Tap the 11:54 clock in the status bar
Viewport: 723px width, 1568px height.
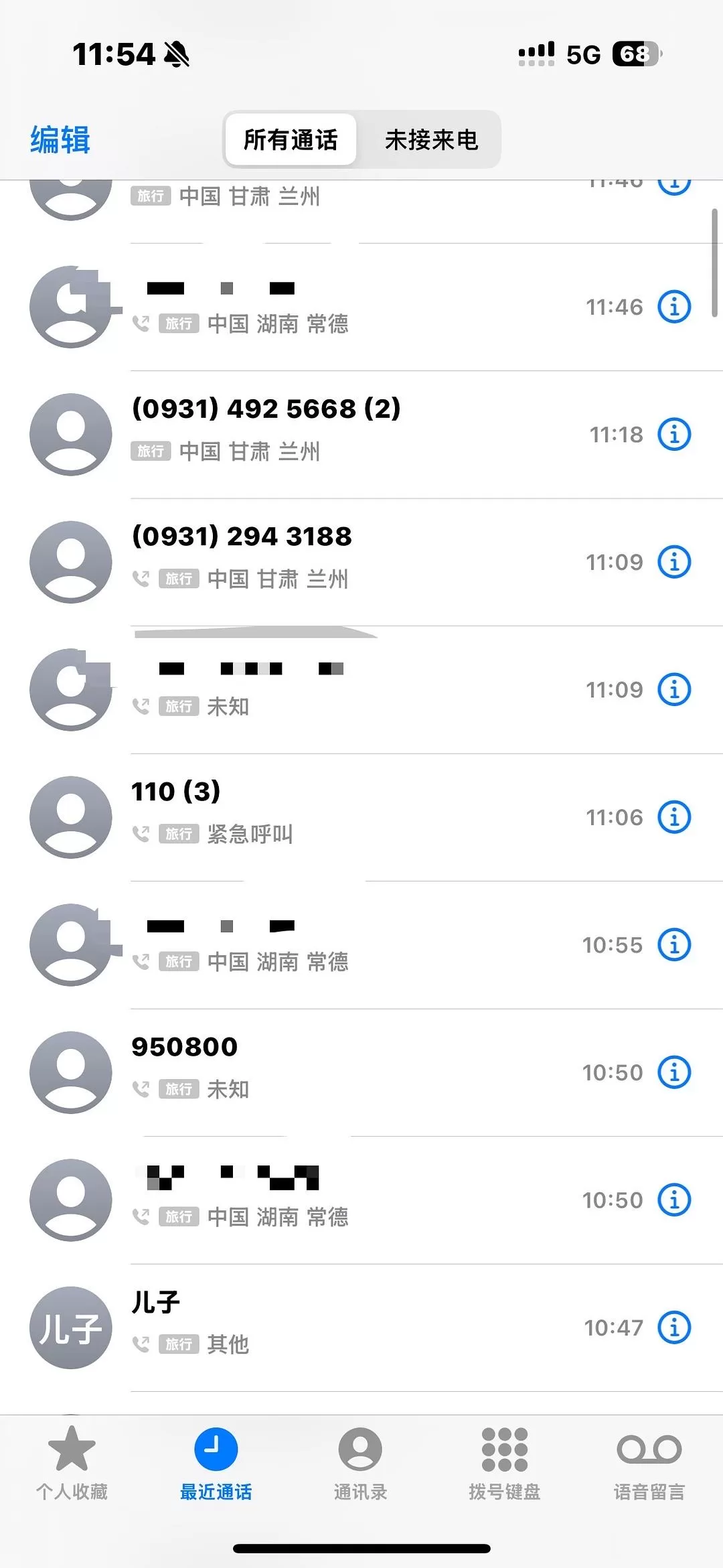pyautogui.click(x=112, y=53)
